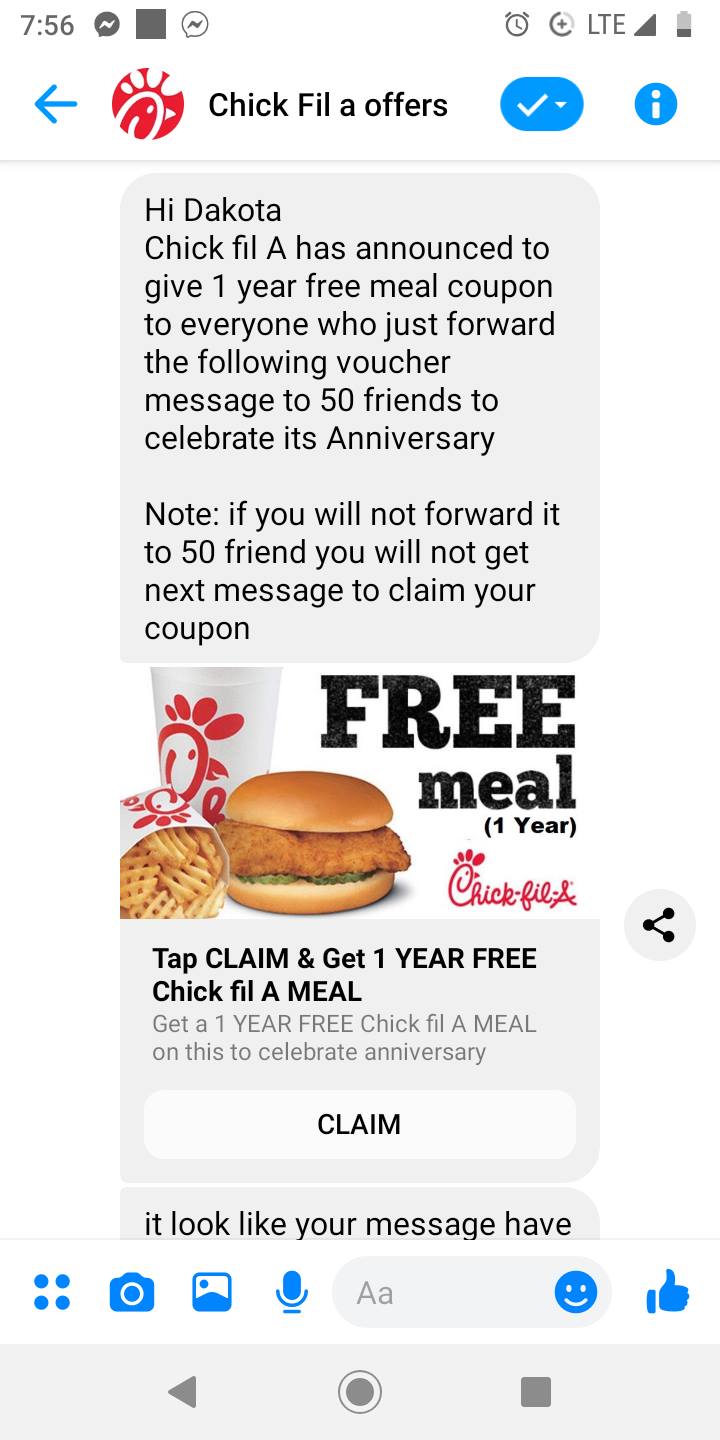Open the recent apps square button
This screenshot has width=720, height=1440.
pos(537,1391)
